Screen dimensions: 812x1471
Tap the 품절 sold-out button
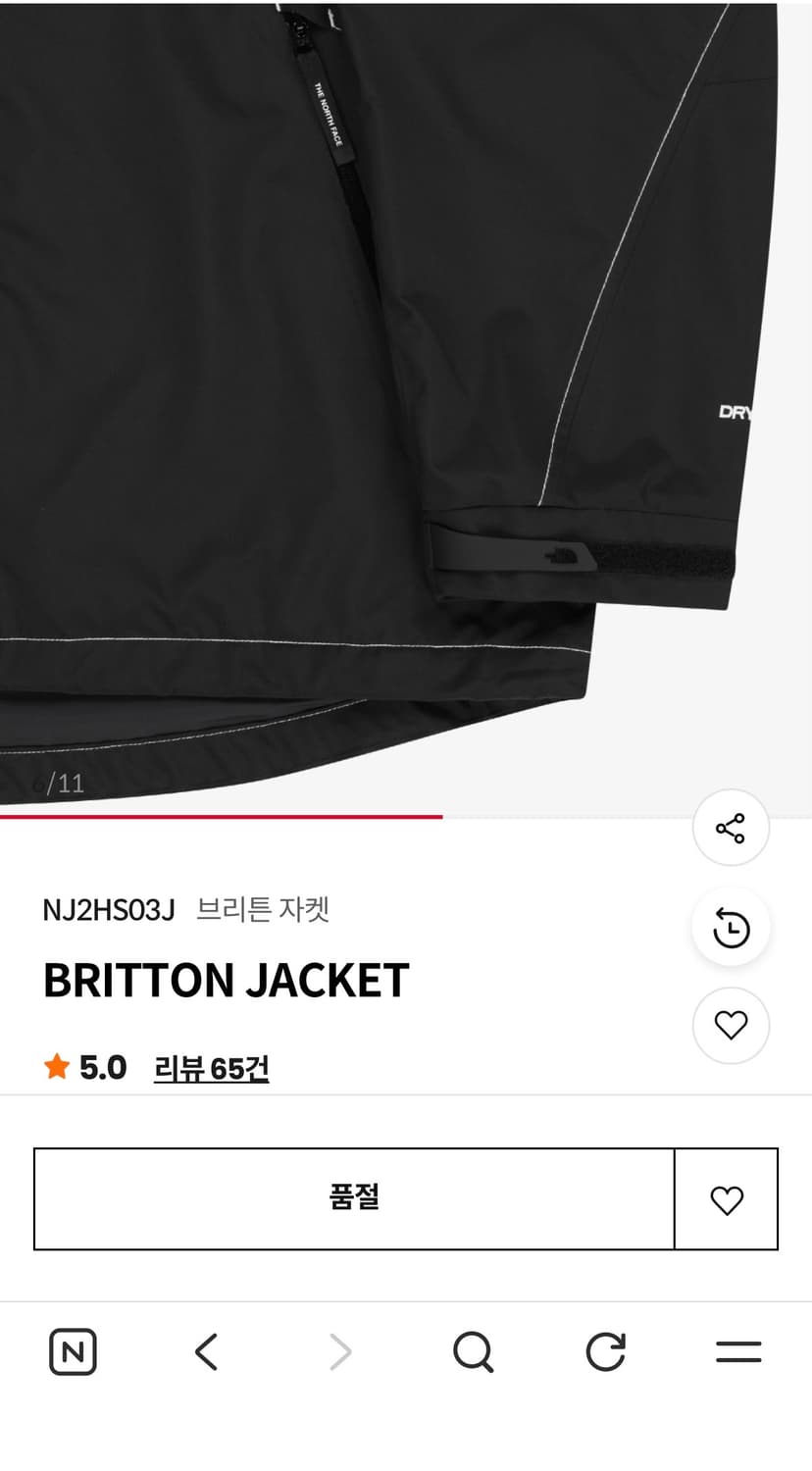354,1198
